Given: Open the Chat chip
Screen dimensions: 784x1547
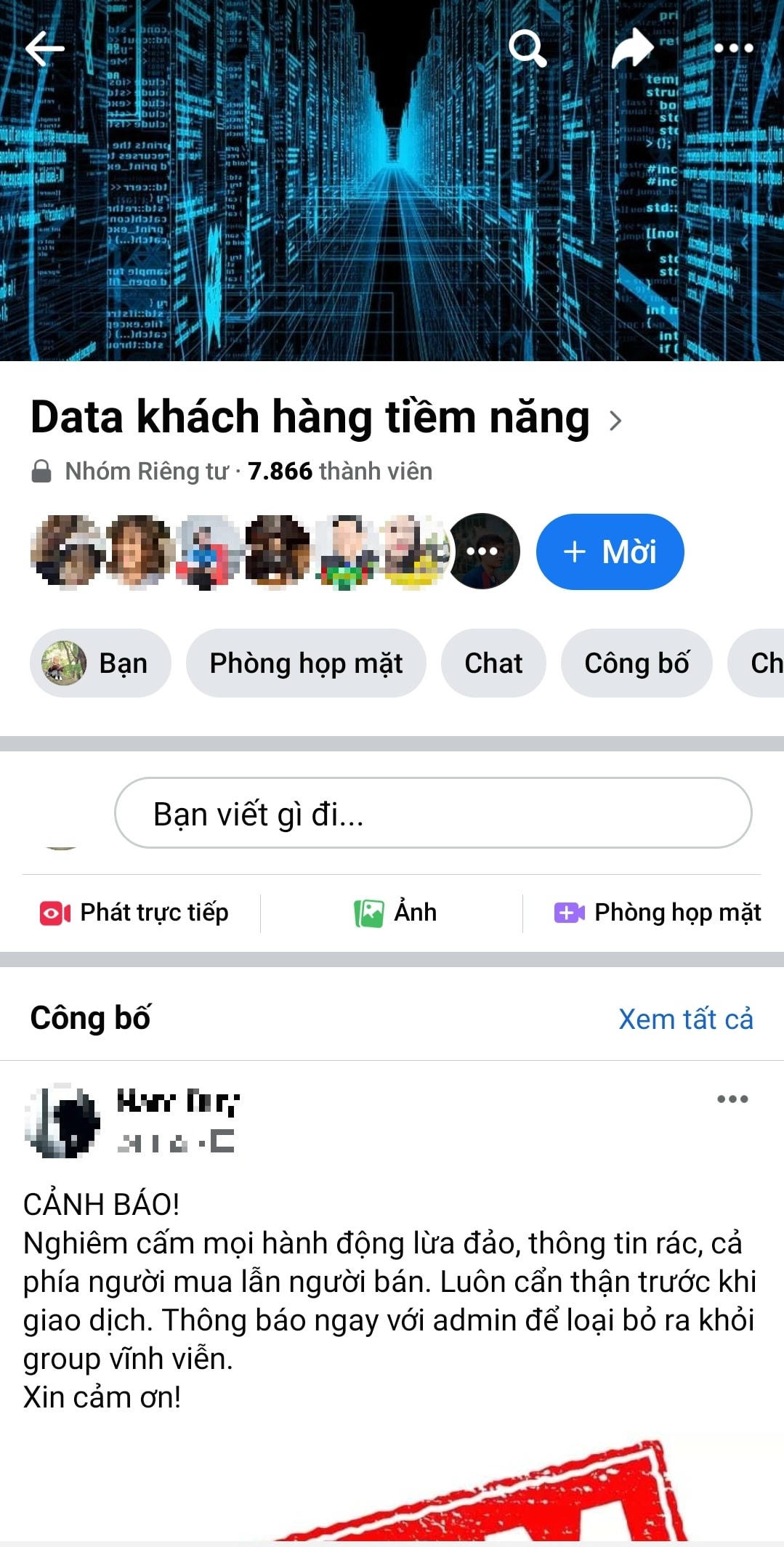Looking at the screenshot, I should pos(493,663).
